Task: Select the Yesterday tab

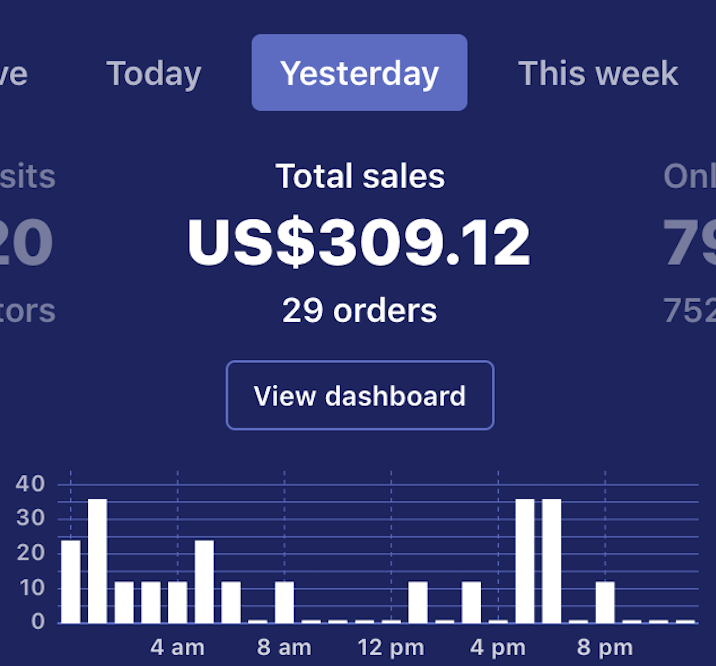Action: click(359, 73)
